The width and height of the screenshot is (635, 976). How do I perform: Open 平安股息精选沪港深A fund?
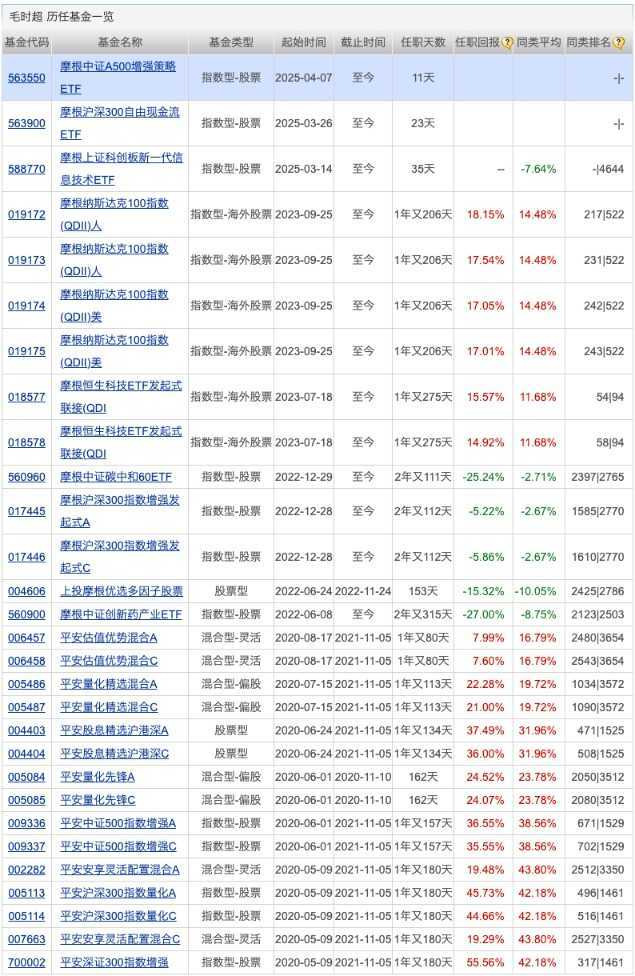[115, 730]
